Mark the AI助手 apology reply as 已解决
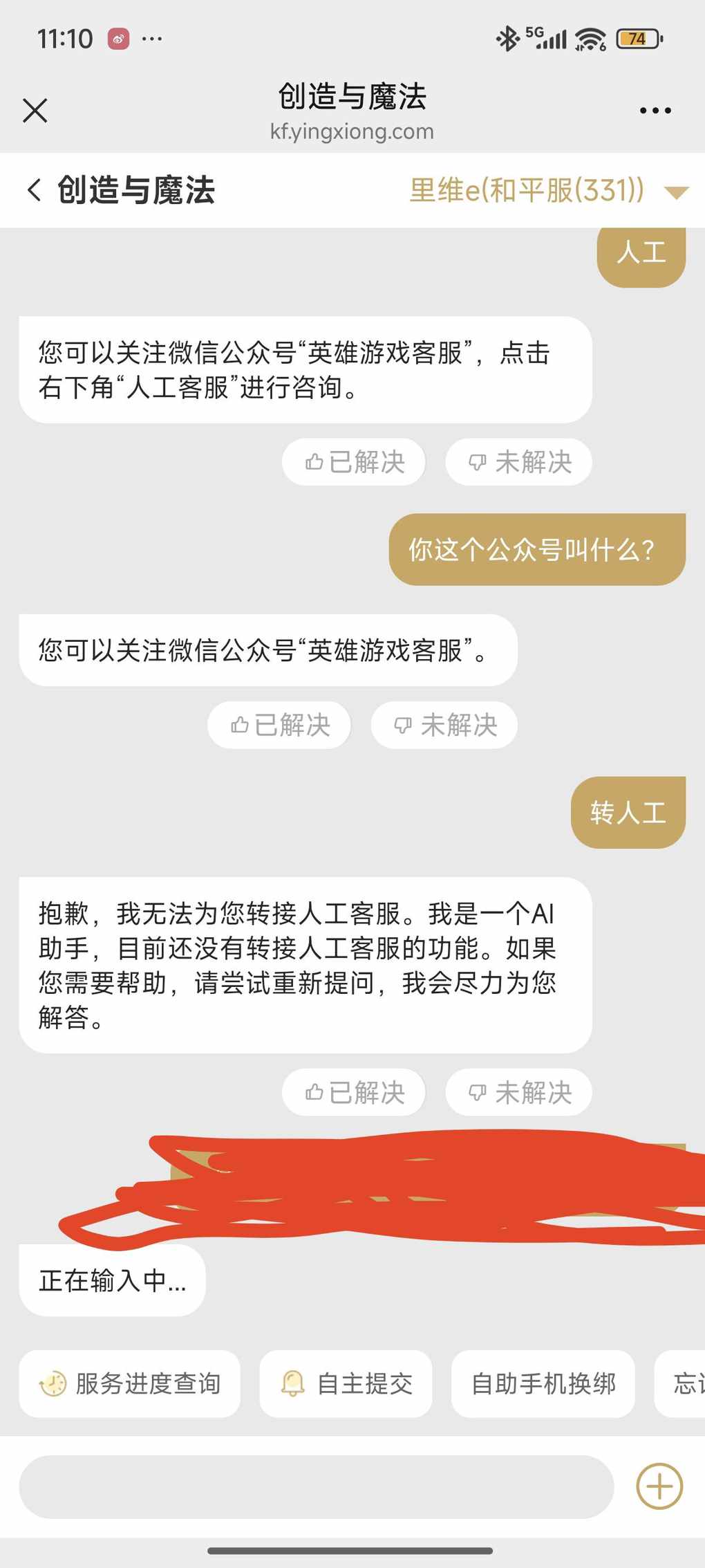 354,1092
